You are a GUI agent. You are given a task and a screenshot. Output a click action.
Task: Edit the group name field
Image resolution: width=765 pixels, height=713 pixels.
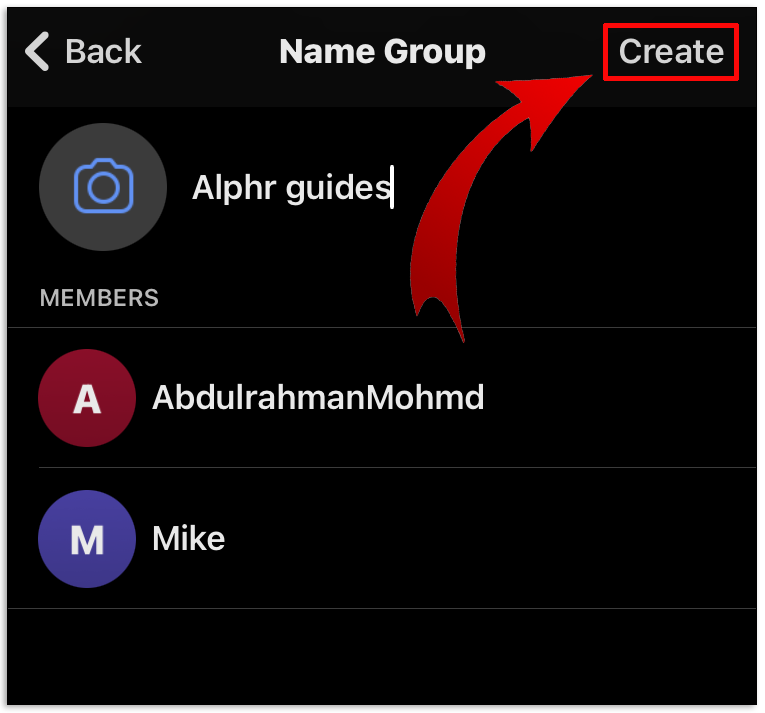[x=292, y=188]
